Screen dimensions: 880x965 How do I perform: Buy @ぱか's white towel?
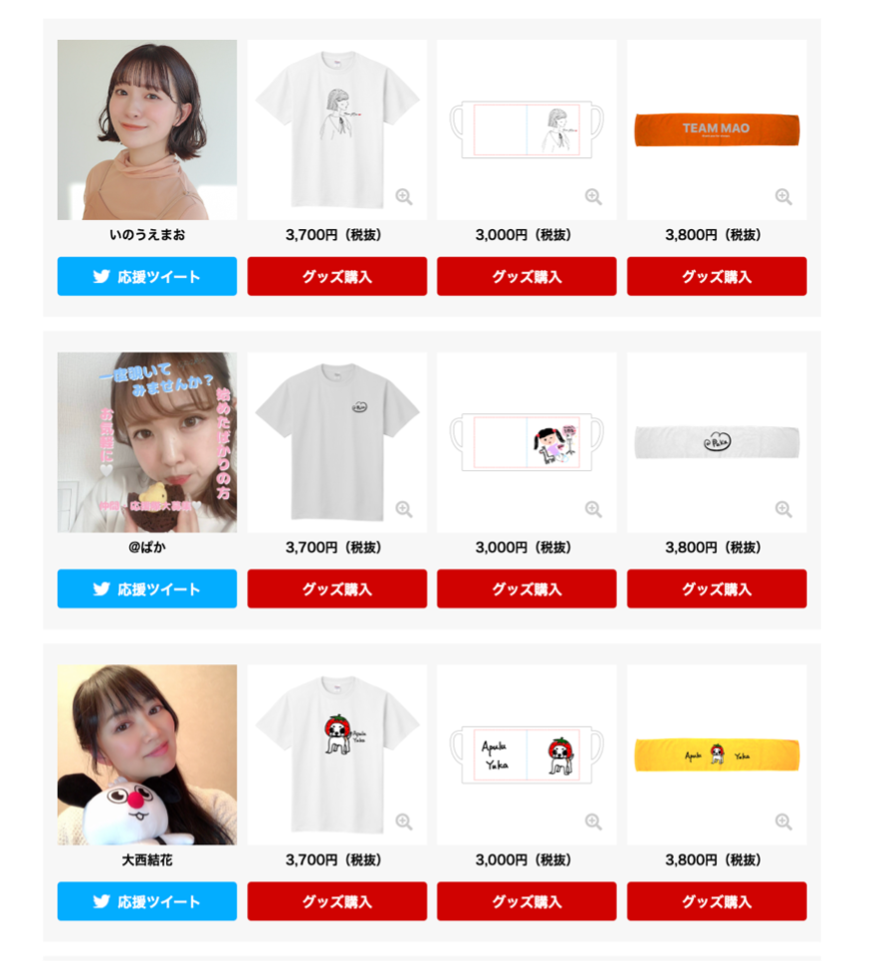(716, 589)
